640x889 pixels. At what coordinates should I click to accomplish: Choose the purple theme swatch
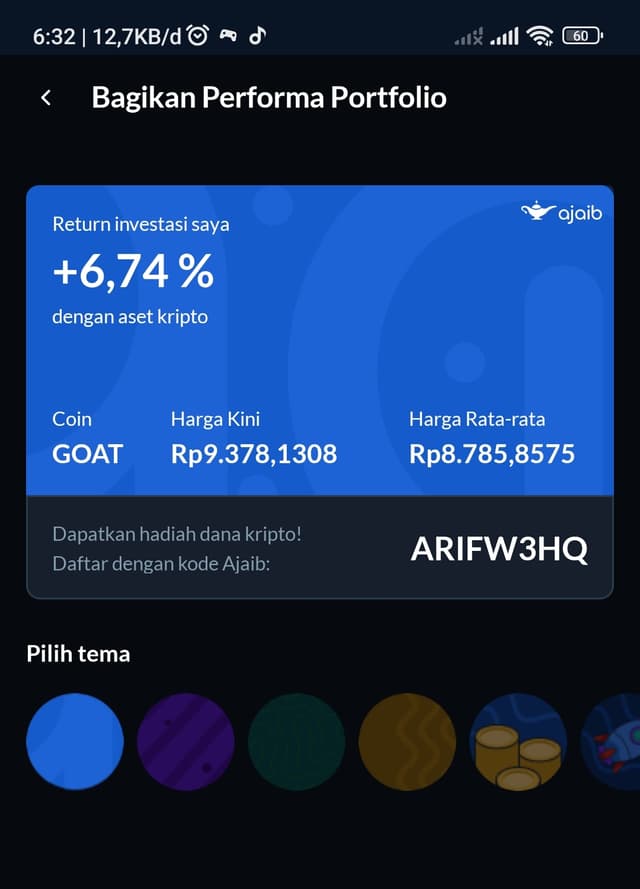click(x=186, y=742)
